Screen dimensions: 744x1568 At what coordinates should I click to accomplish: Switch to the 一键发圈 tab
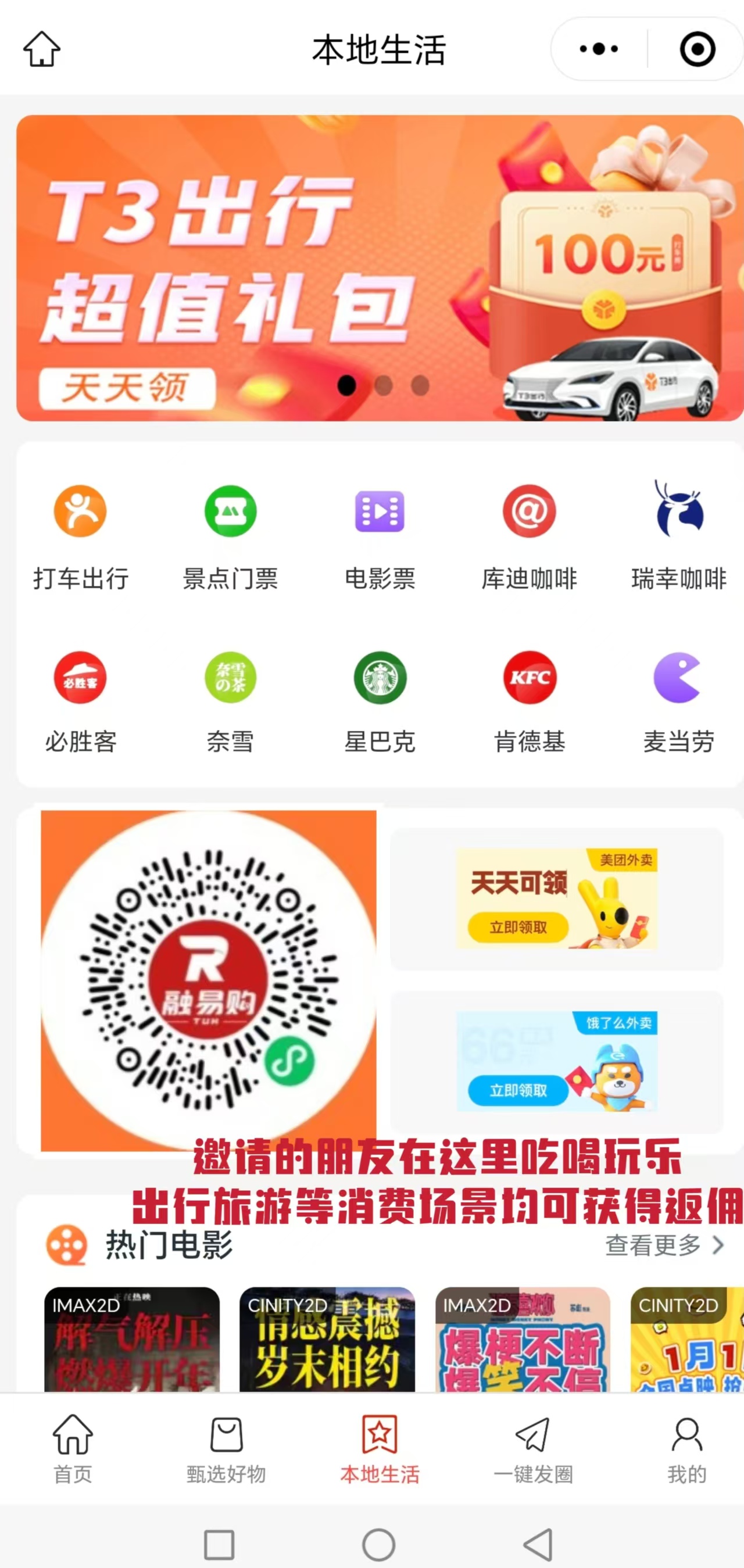click(533, 1450)
